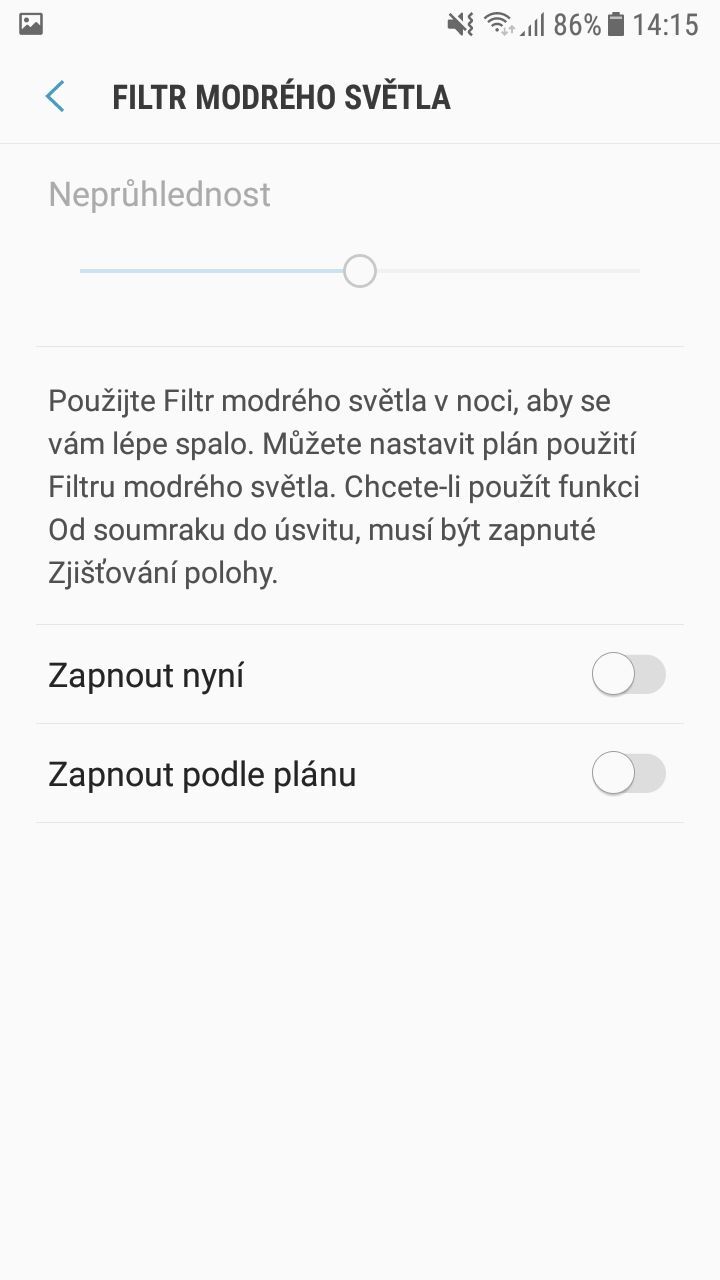
Task: Click the description text about Filtr modrého světla
Action: [x=360, y=486]
